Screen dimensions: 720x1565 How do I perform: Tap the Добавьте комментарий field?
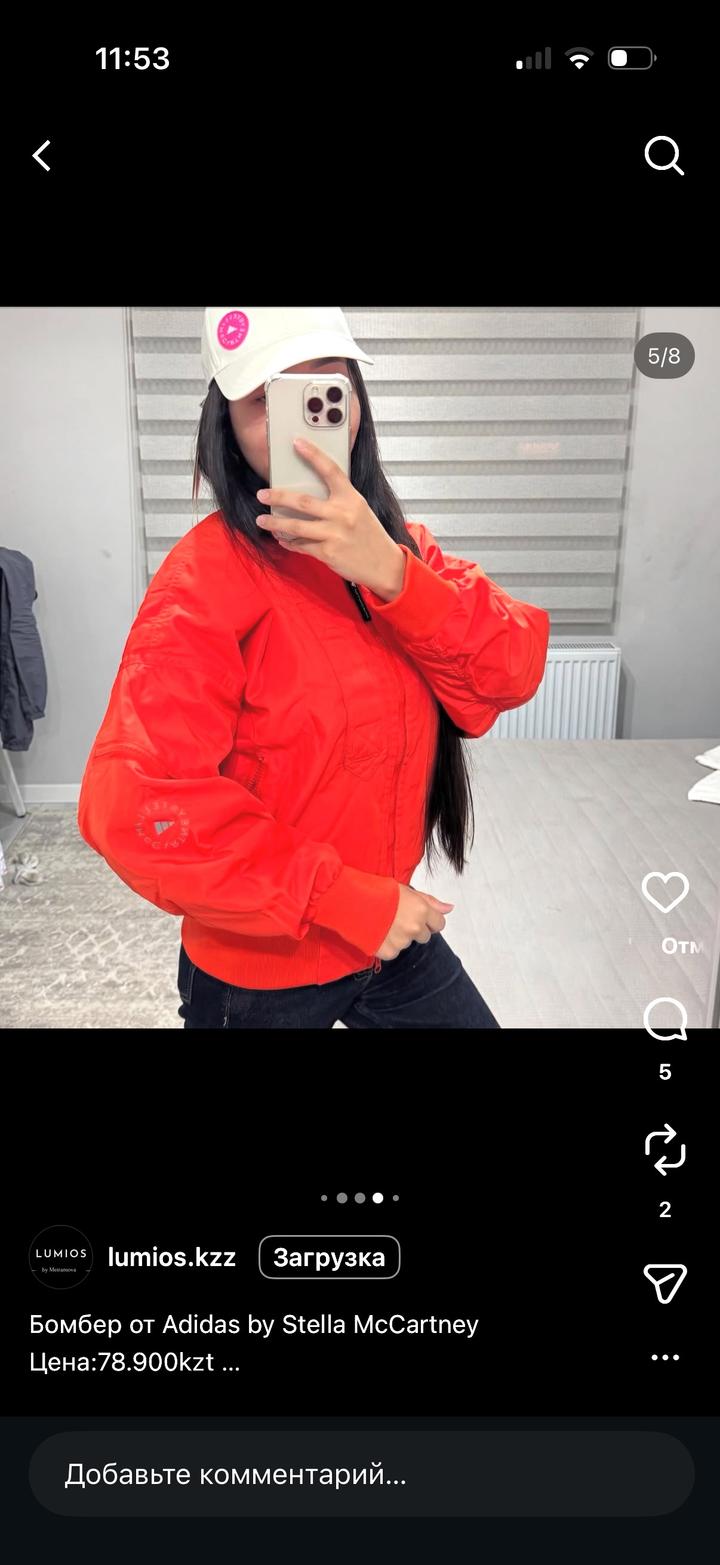pyautogui.click(x=360, y=1474)
